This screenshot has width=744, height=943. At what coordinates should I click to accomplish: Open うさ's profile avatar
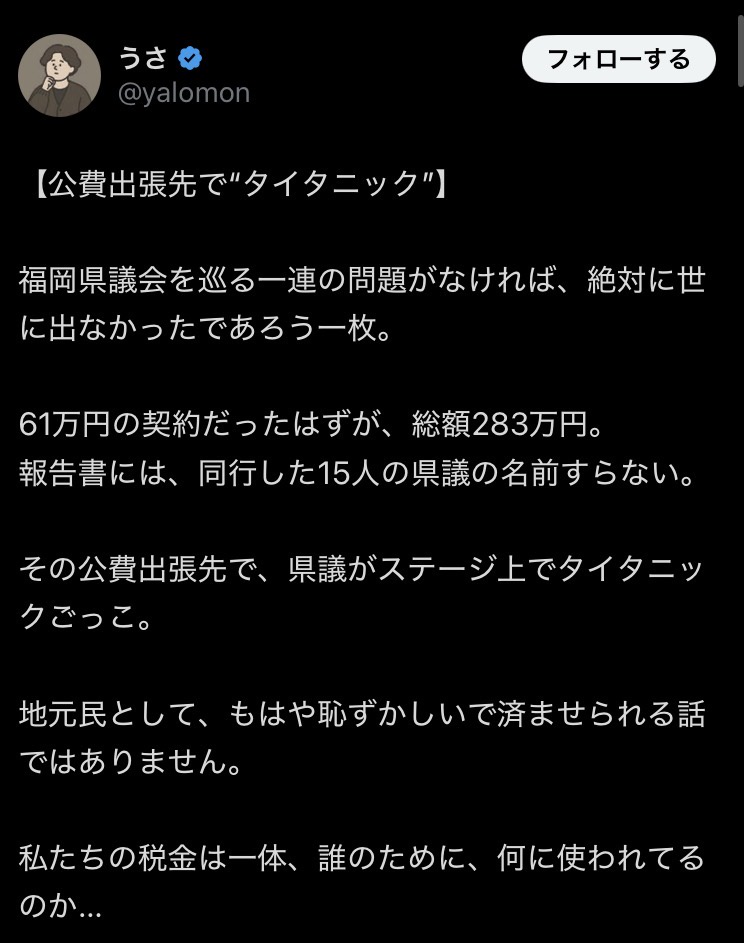click(60, 75)
